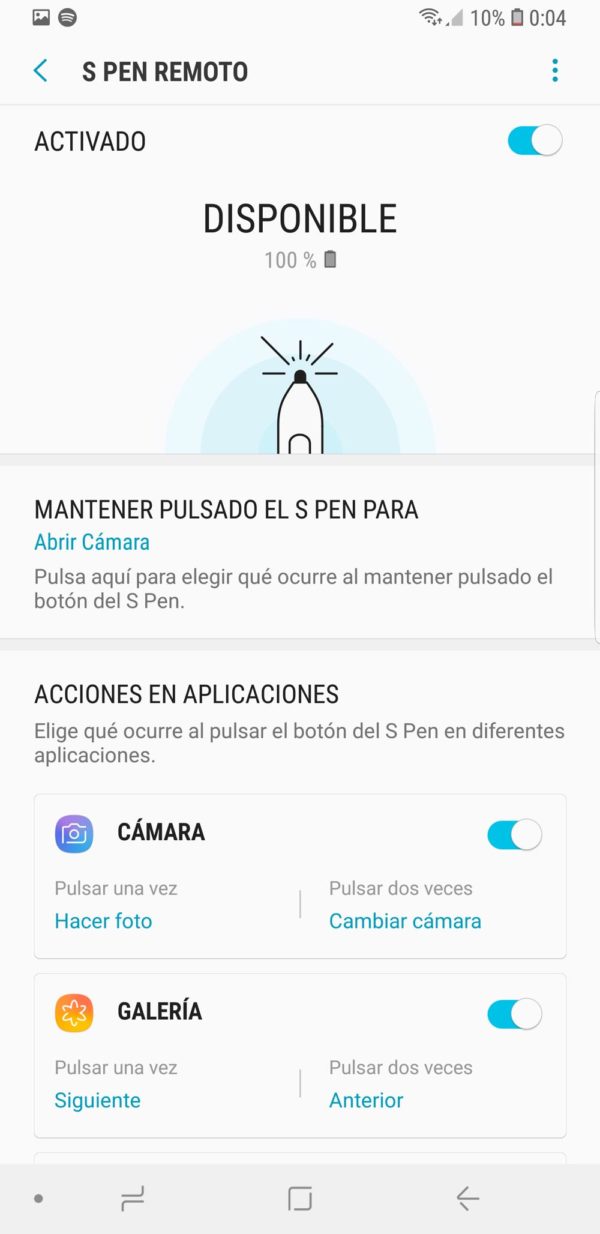600x1234 pixels.
Task: Change Galería single press action Siguiente
Action: [97, 1100]
